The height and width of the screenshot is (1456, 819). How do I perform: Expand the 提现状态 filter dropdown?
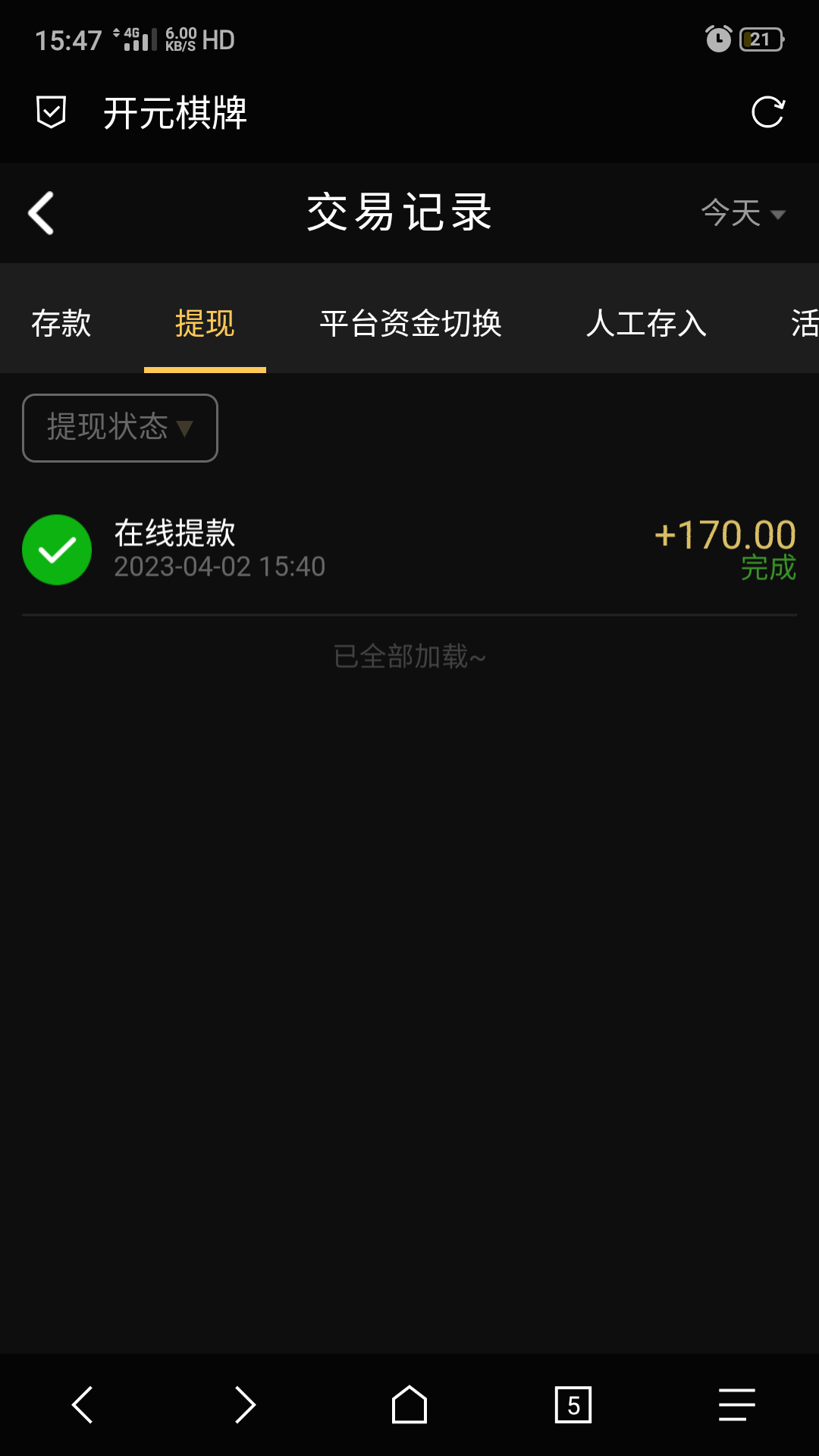point(120,428)
